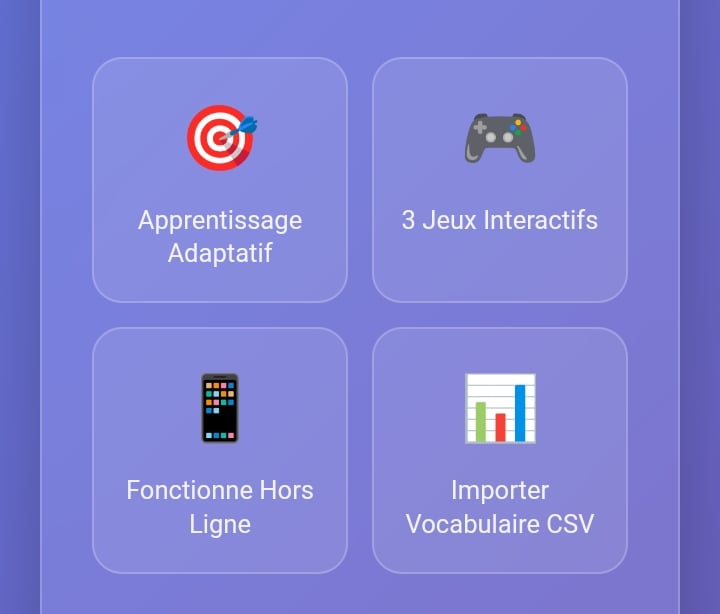Open Importer Vocabulaire CSV card
This screenshot has height=614, width=720.
click(x=500, y=450)
